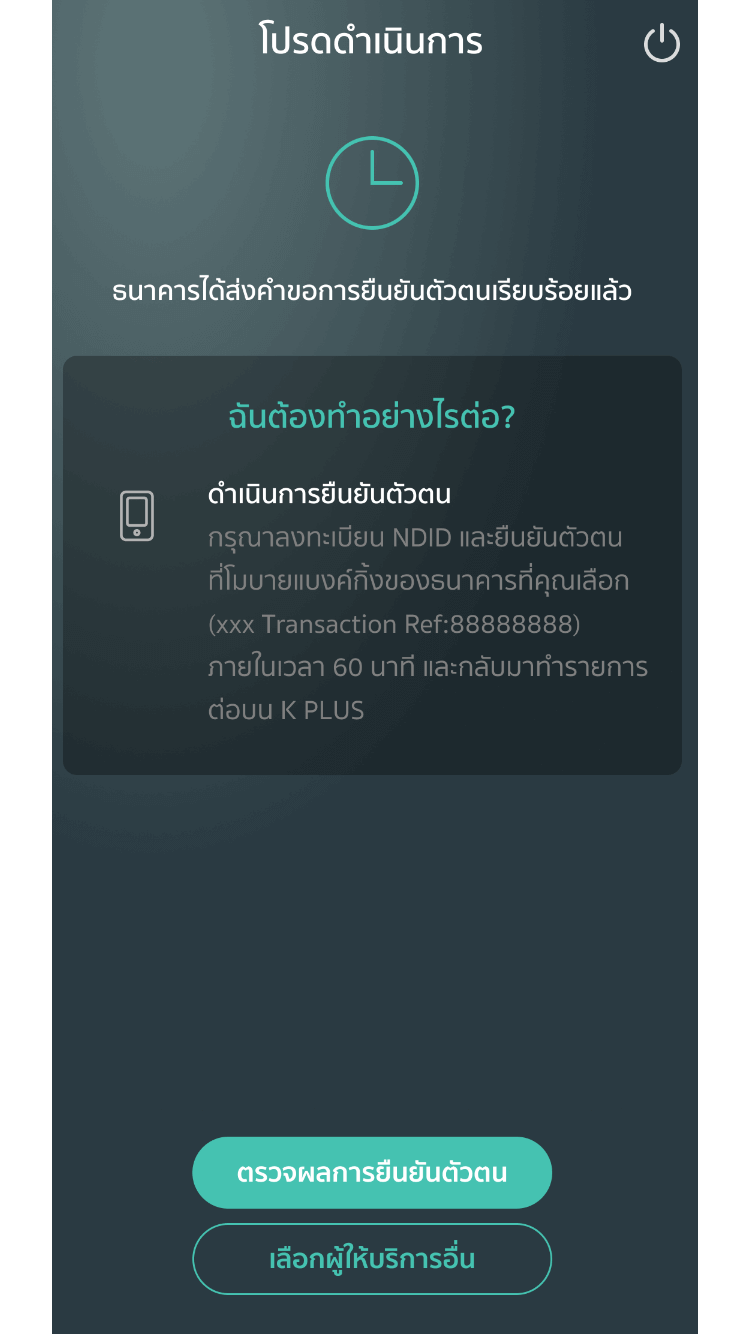Select เลือกผู้ให้บริการอื่น button
750x1334 pixels.
[372, 1259]
